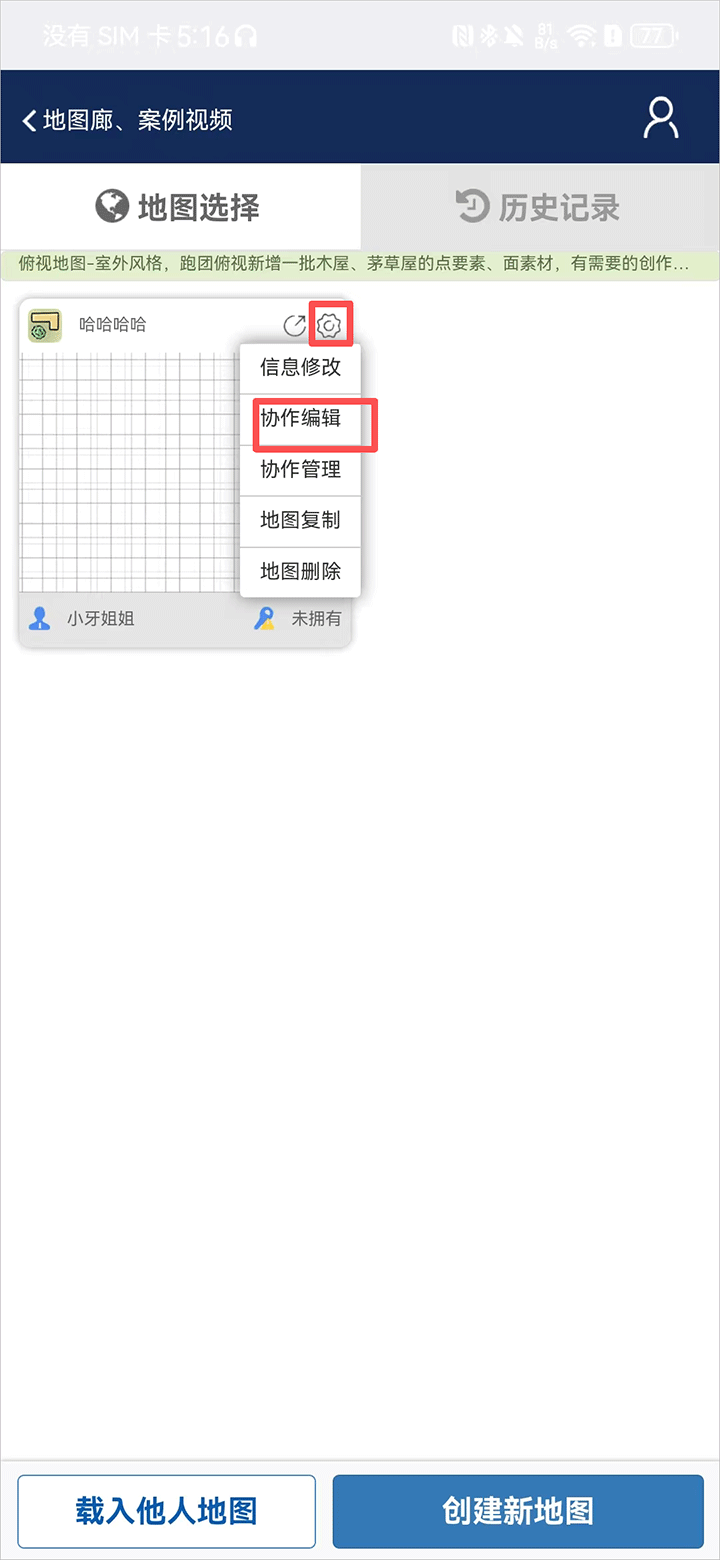Open 协作管理 option

[x=300, y=470]
